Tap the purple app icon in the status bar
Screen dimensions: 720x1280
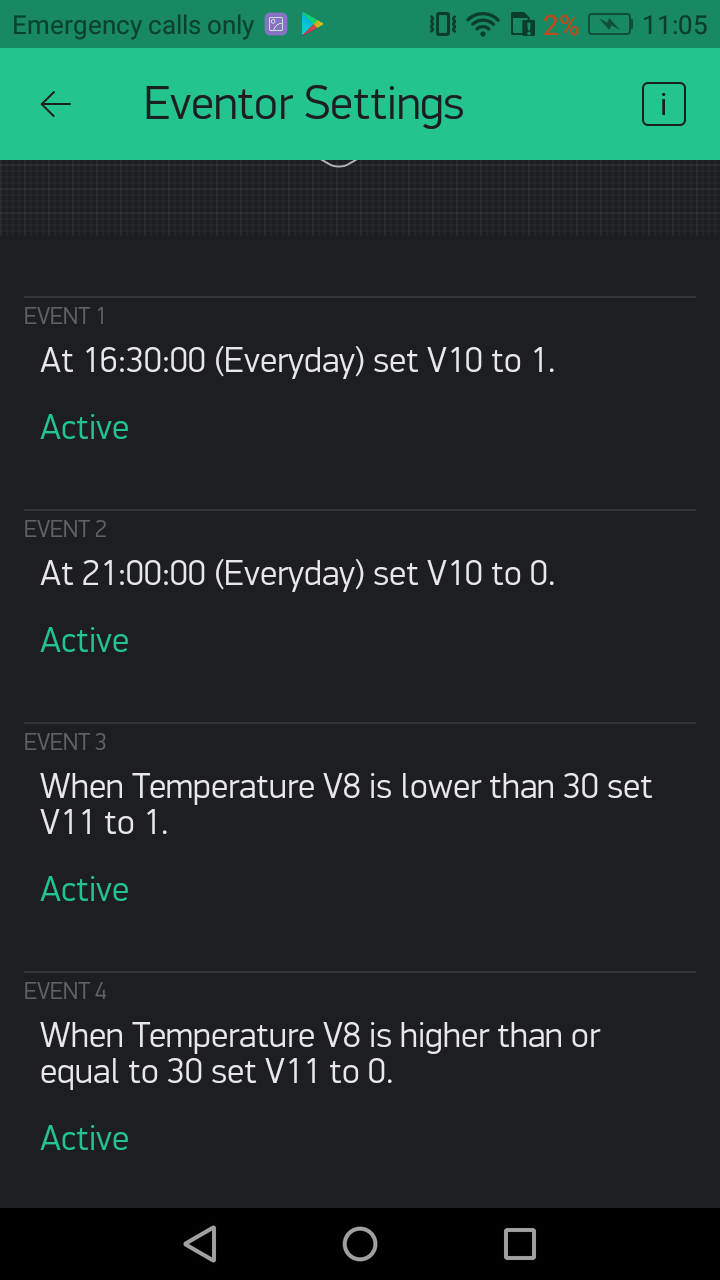click(x=274, y=23)
